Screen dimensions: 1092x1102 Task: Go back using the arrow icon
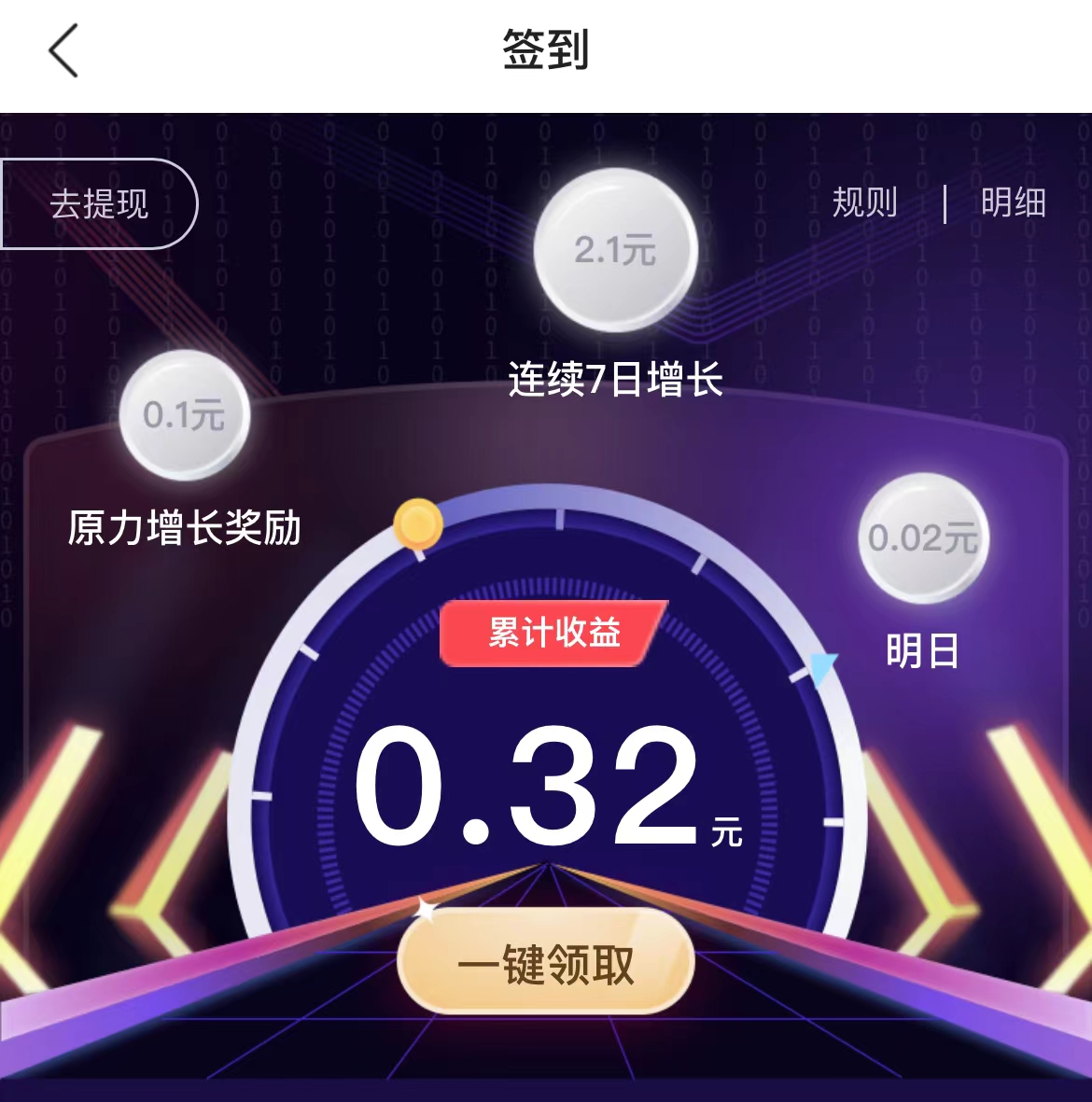pos(63,50)
